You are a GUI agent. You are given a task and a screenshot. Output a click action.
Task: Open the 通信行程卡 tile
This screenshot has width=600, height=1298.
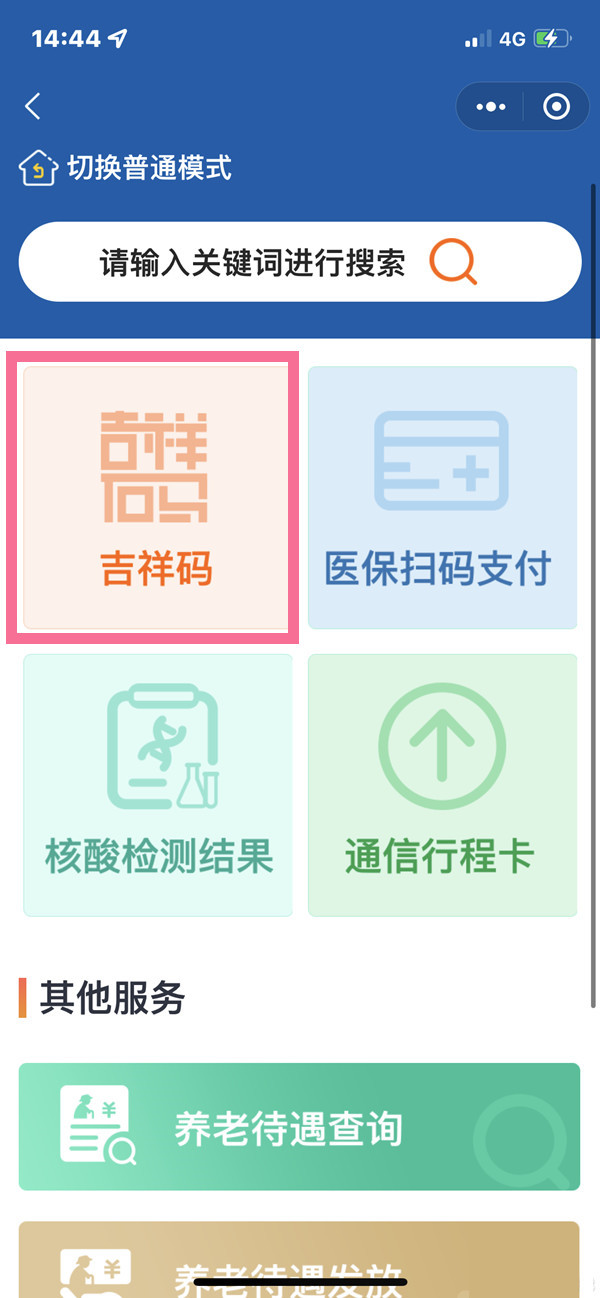coord(442,785)
